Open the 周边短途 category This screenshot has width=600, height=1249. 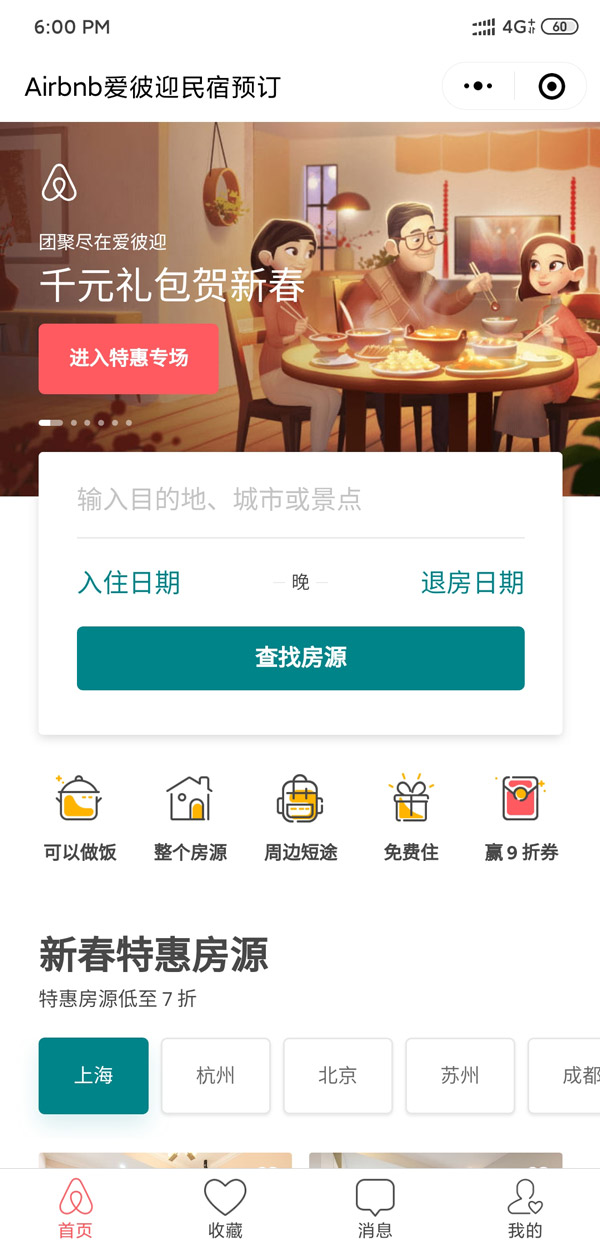300,818
